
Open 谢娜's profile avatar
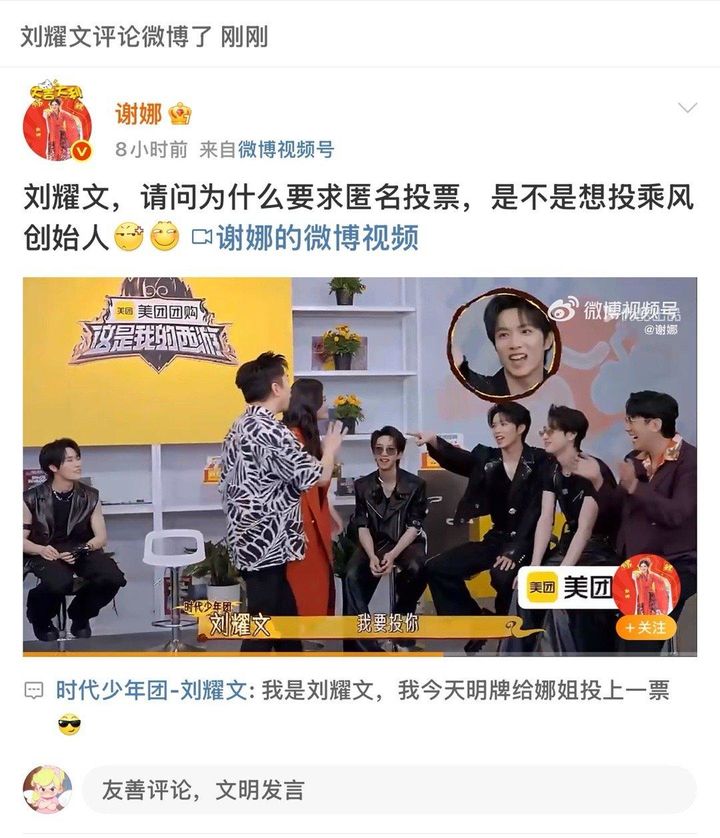pyautogui.click(x=56, y=122)
